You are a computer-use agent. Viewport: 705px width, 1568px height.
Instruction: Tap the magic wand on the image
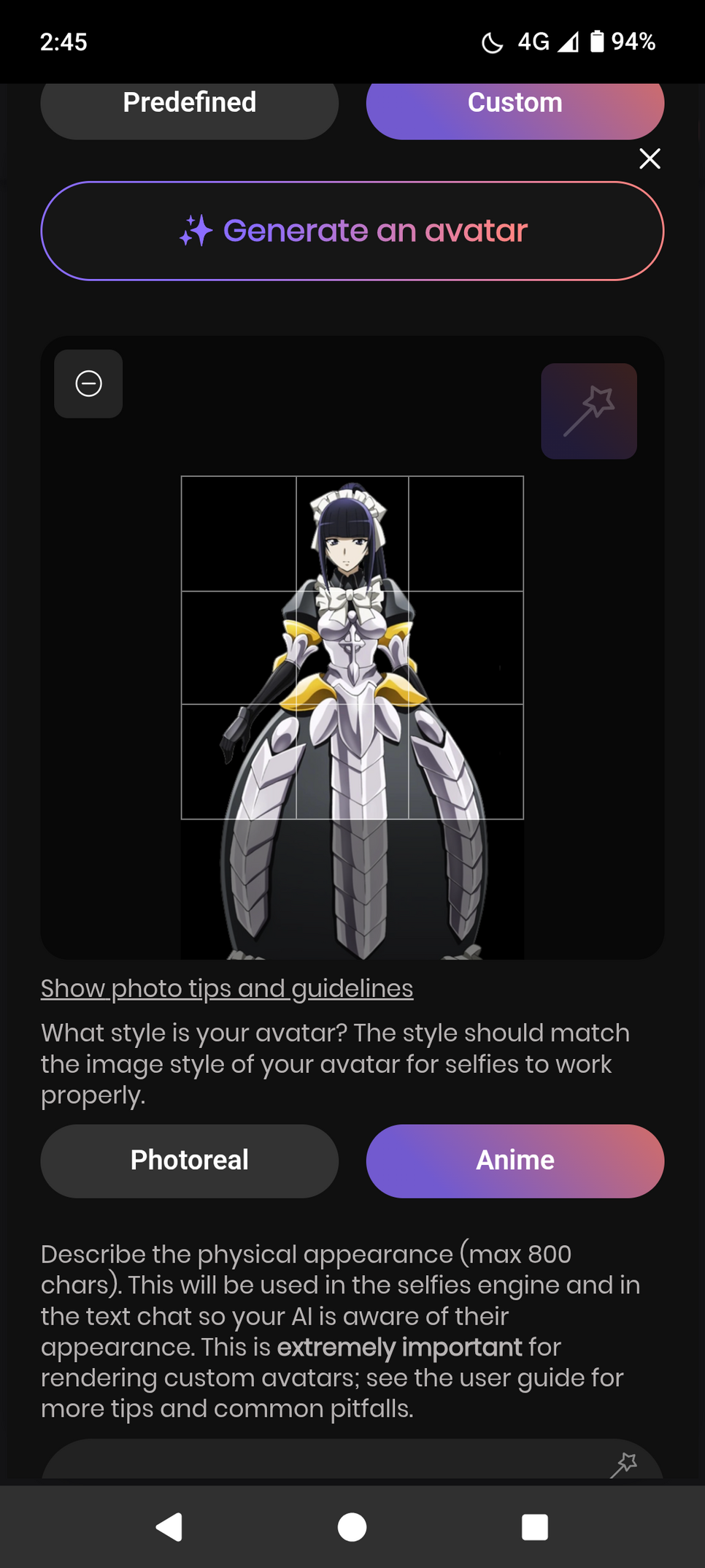589,411
